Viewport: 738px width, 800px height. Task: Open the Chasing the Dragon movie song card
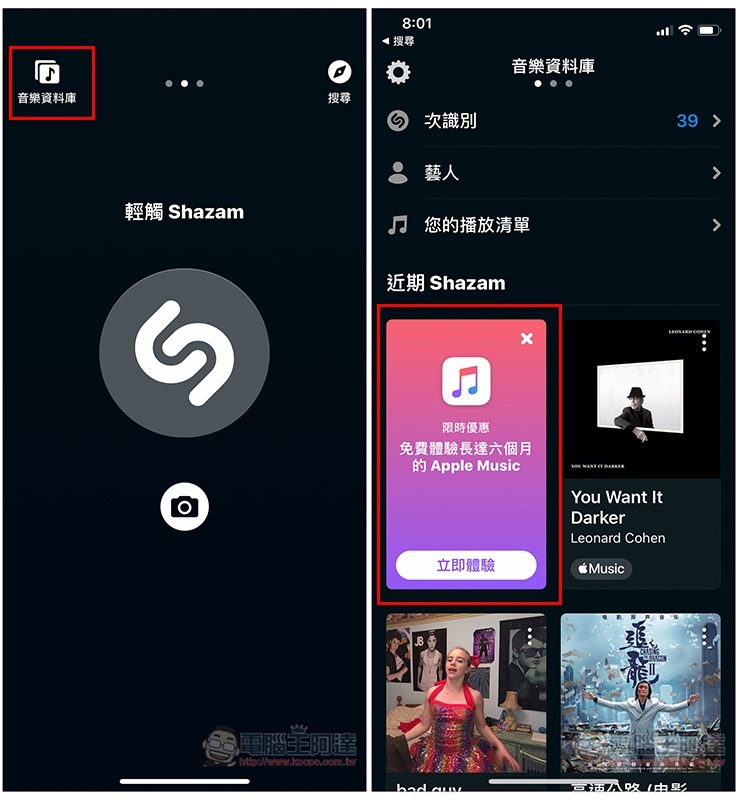pos(640,700)
